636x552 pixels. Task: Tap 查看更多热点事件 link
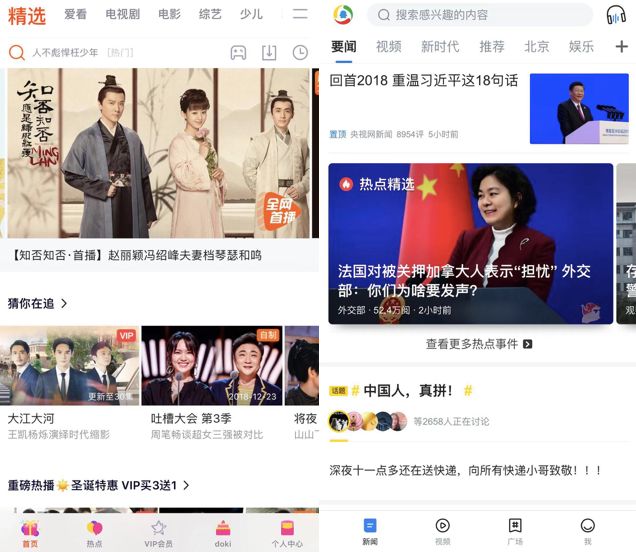tap(478, 343)
